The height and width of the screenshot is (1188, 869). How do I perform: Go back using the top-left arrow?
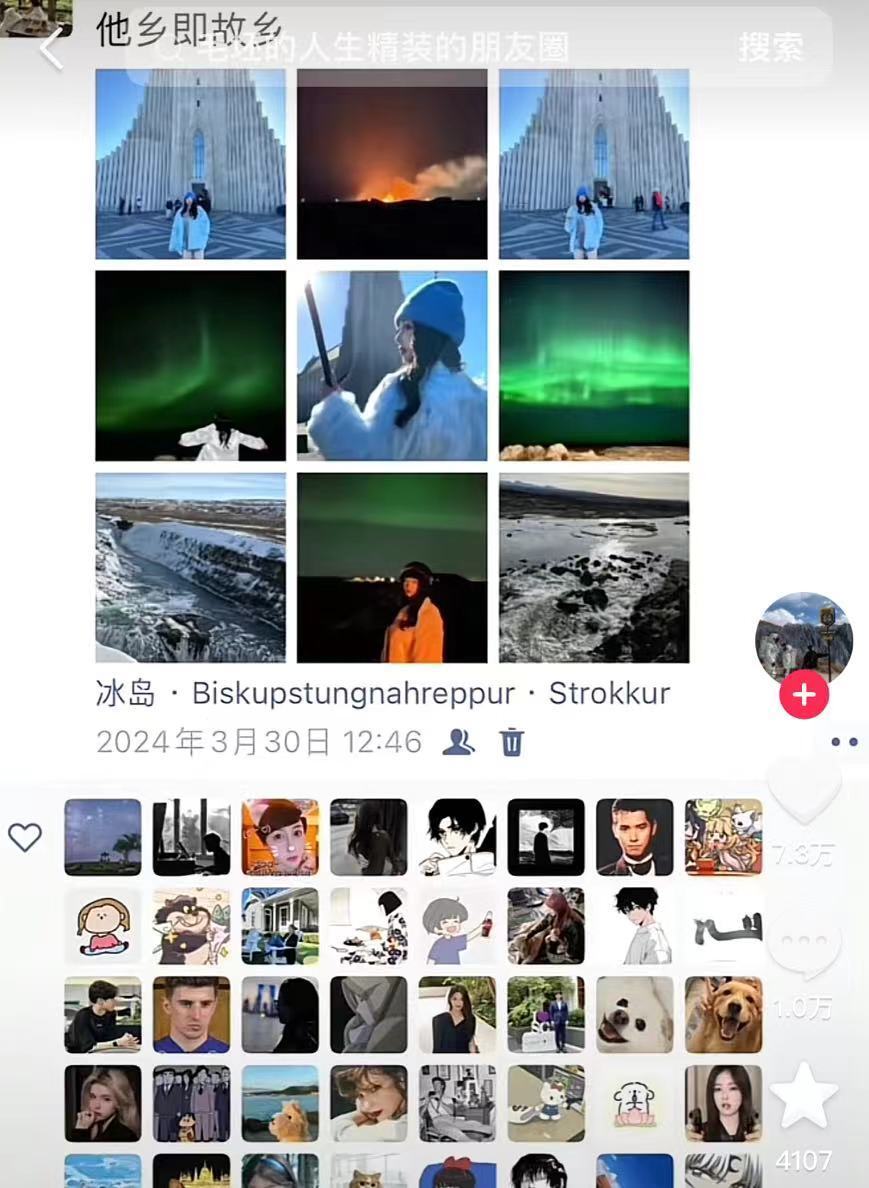point(50,48)
